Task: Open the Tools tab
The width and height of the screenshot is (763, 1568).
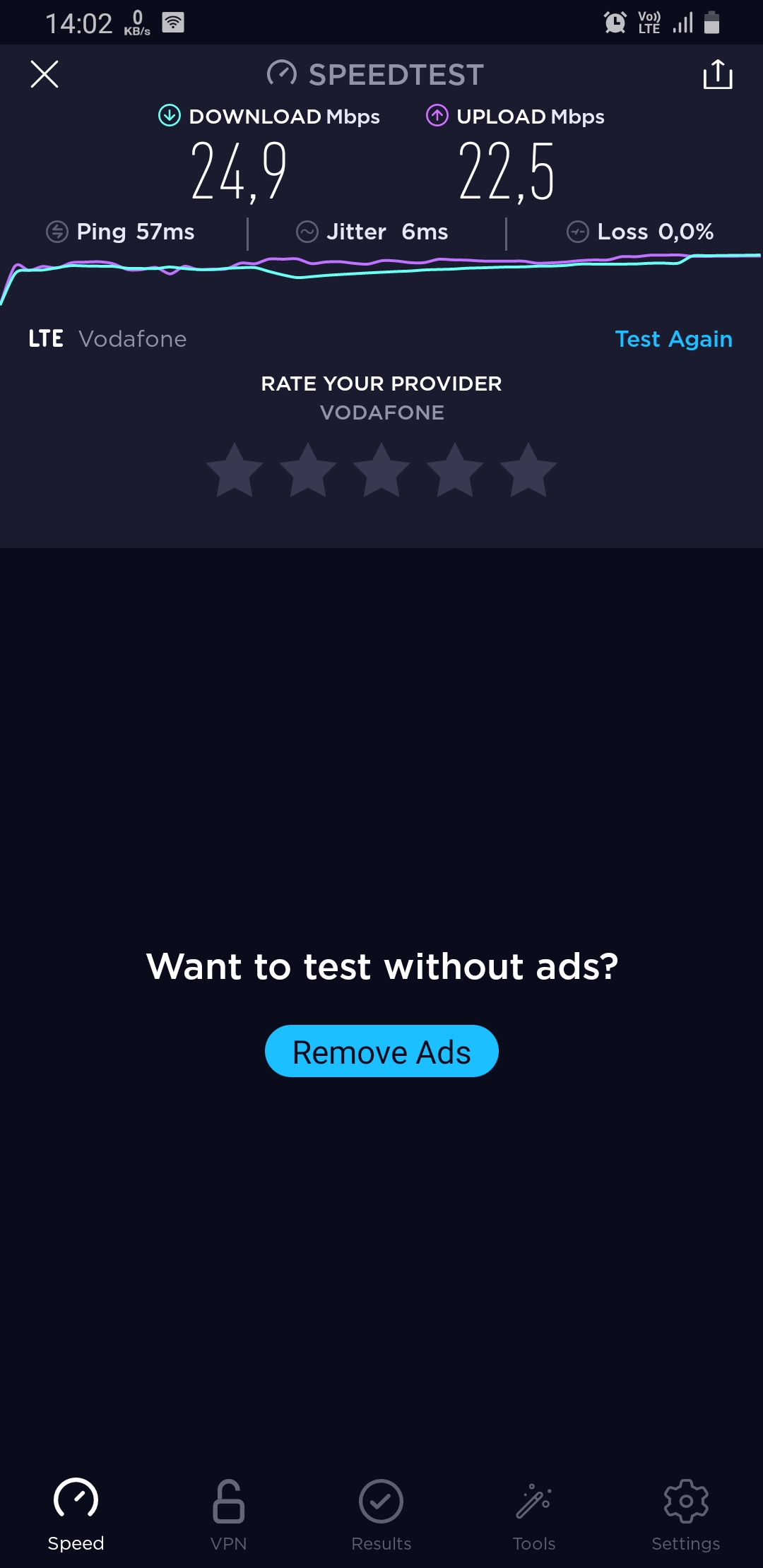Action: [534, 1514]
